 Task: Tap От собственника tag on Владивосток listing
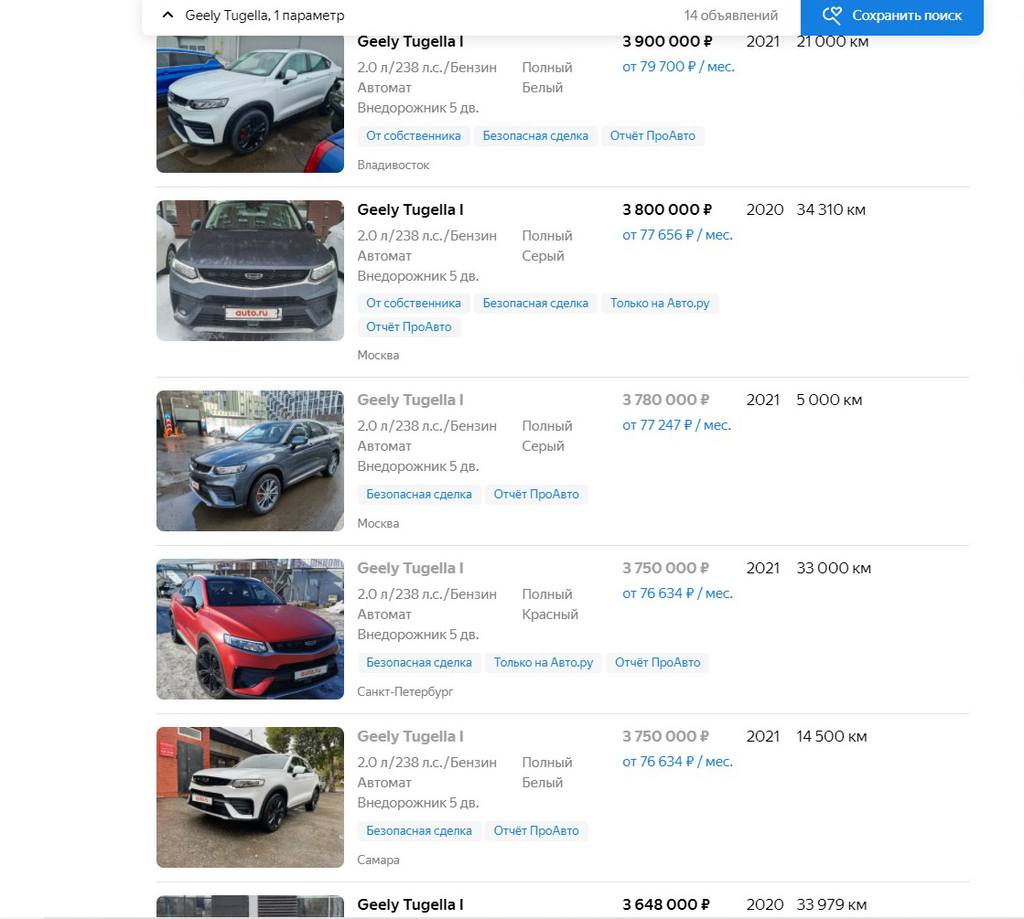pyautogui.click(x=413, y=136)
